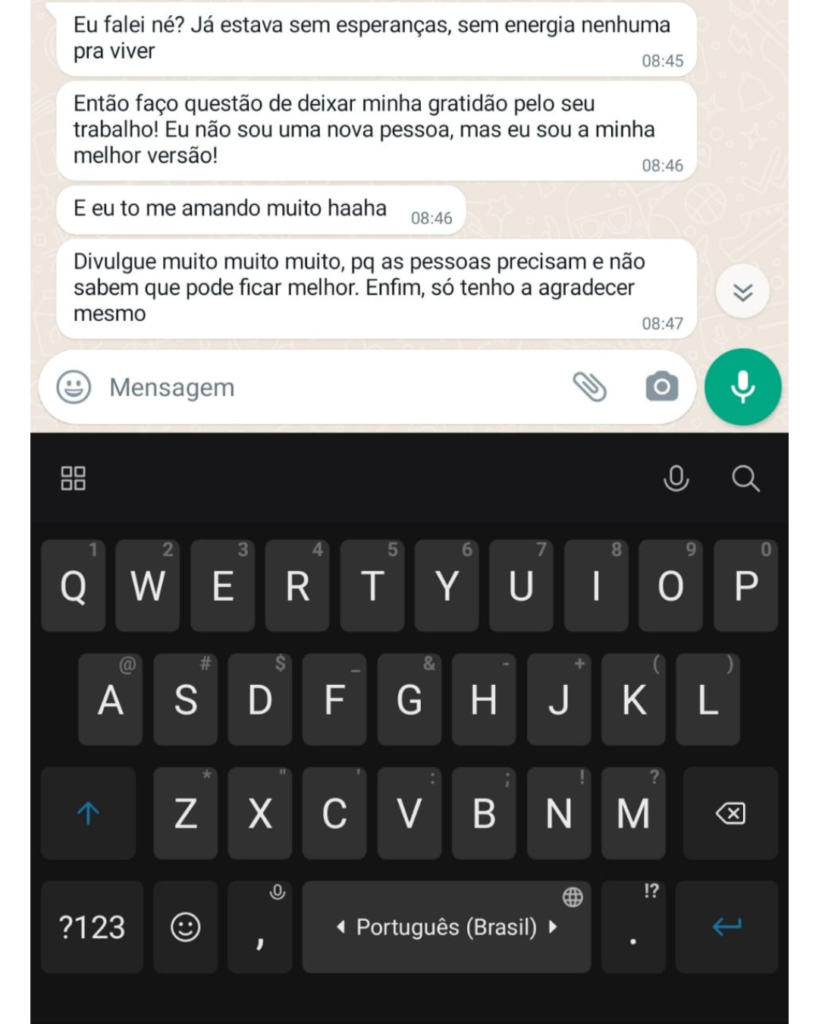Open the keyboard emoji key
This screenshot has height=1024, width=819.
coord(185,927)
